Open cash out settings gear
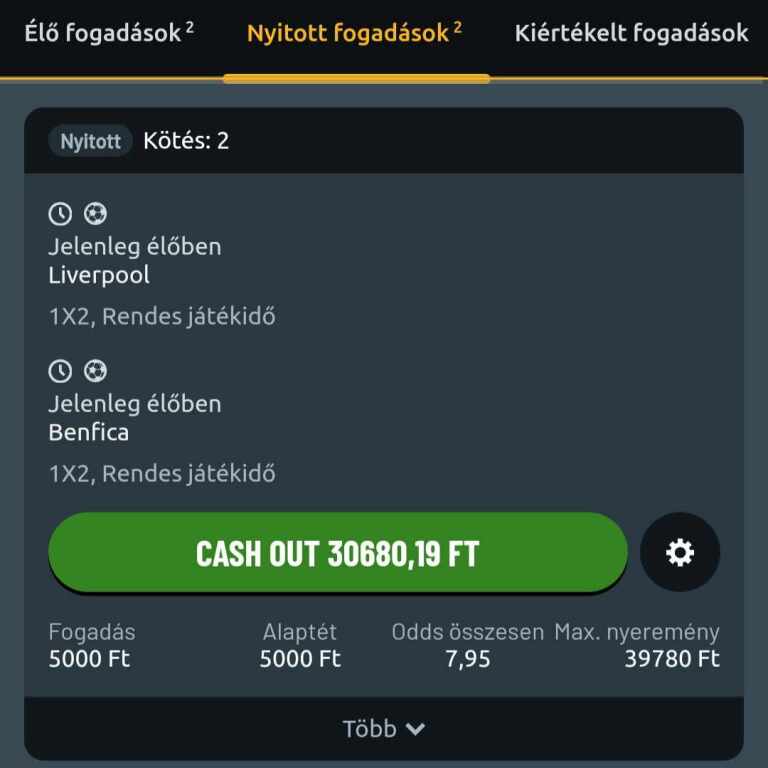 tap(680, 553)
